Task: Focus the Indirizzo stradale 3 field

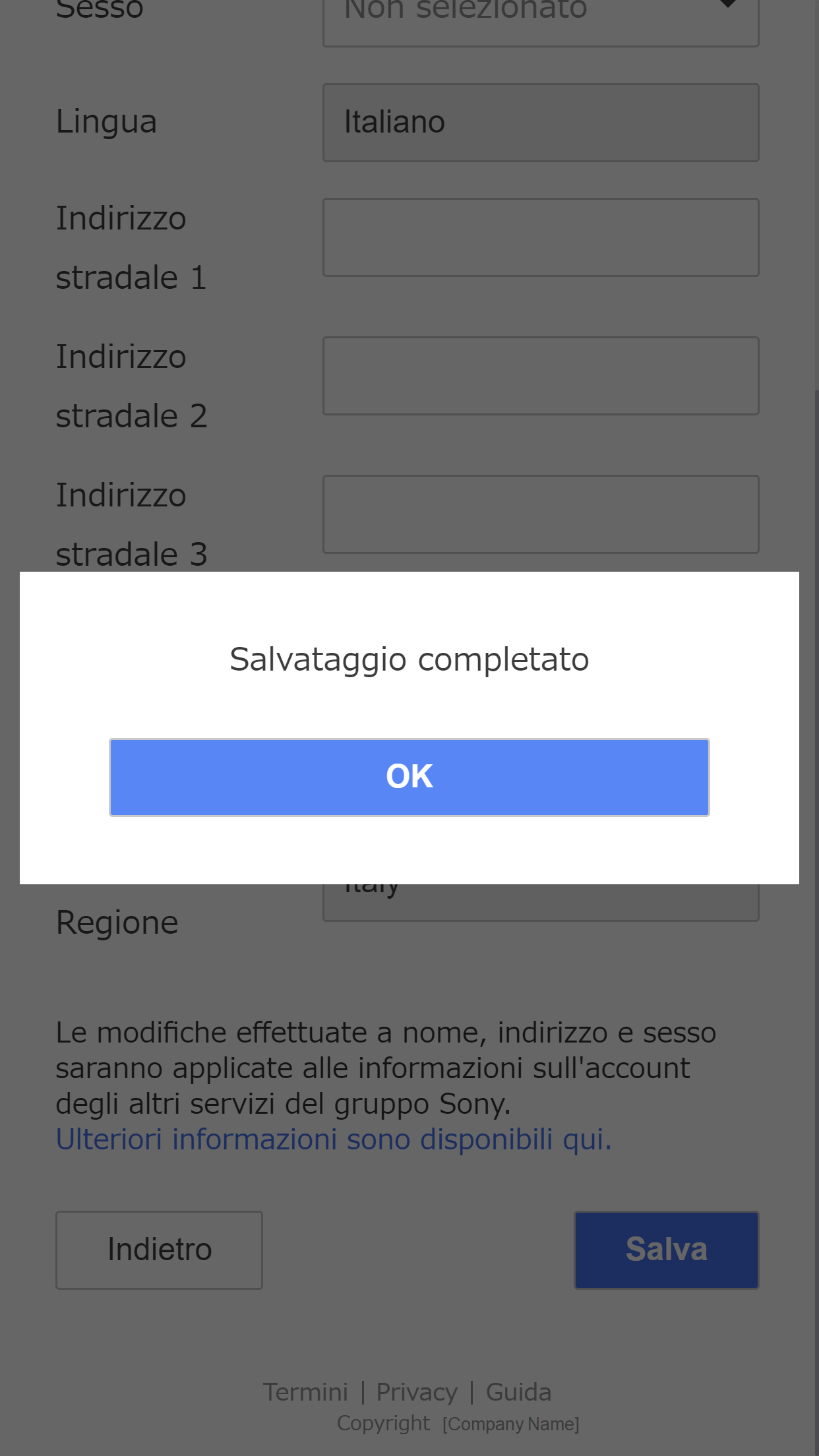Action: point(540,514)
